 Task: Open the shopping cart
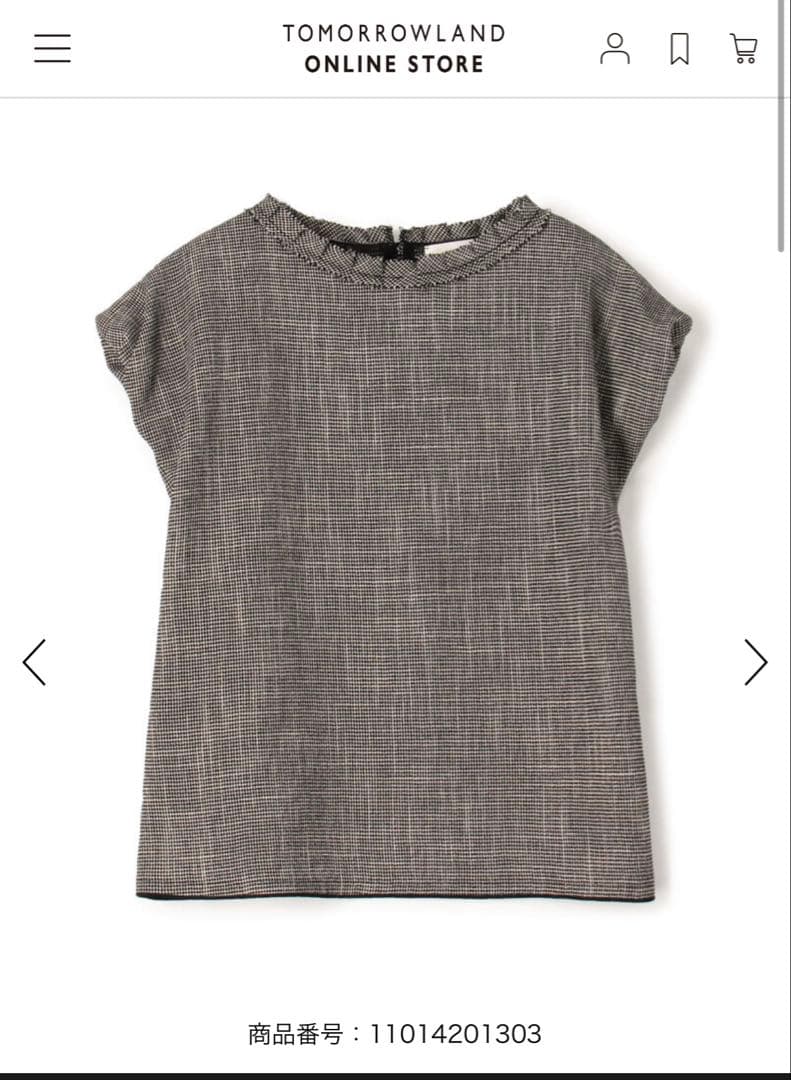pyautogui.click(x=743, y=48)
